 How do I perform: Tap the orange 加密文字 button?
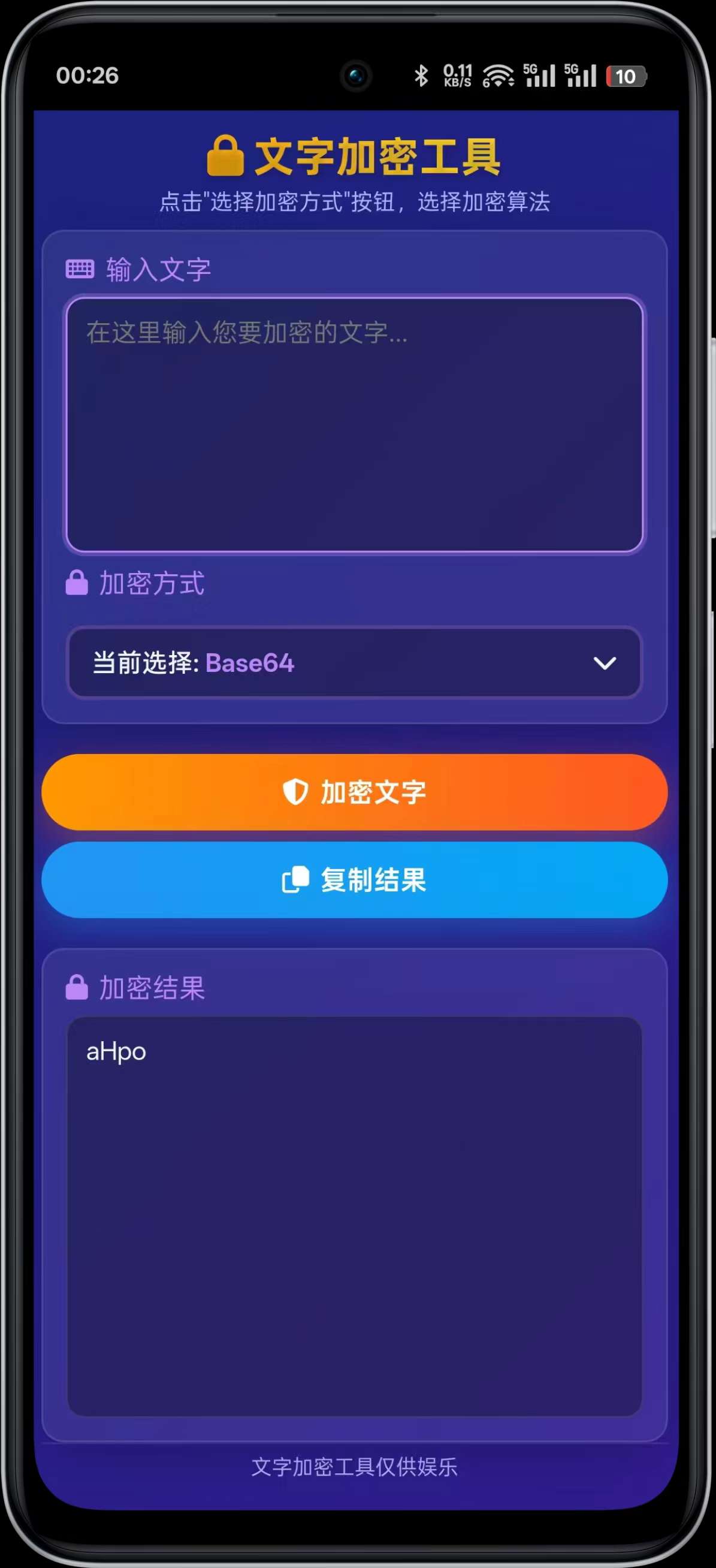point(354,792)
